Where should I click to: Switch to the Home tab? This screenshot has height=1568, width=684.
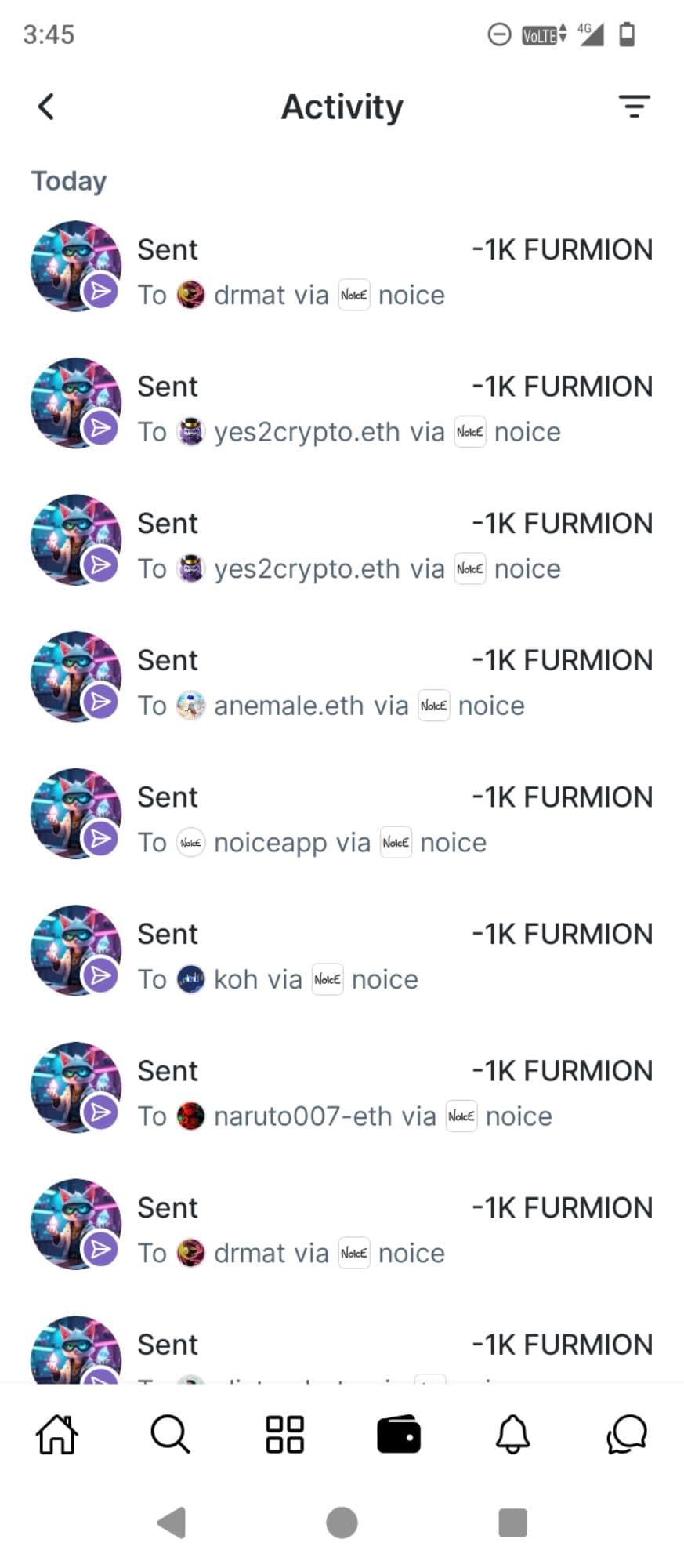[57, 1435]
